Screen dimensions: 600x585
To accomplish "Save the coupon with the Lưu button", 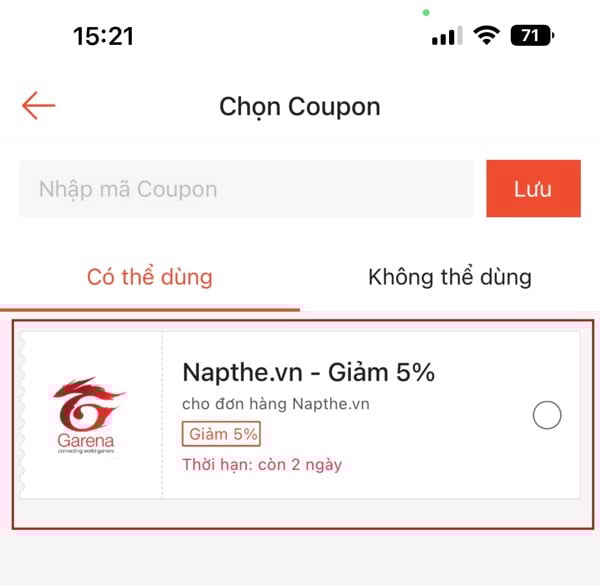I will [533, 188].
